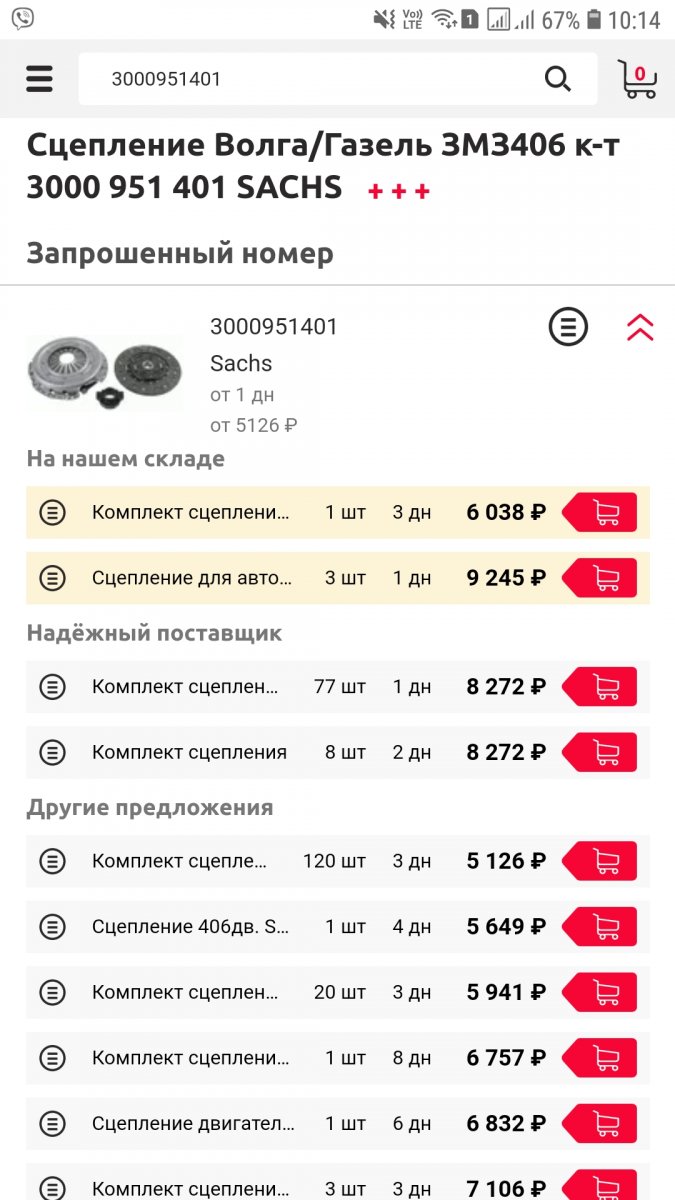
Task: Add the 5 126 ₽ offer to cart
Action: [x=600, y=861]
